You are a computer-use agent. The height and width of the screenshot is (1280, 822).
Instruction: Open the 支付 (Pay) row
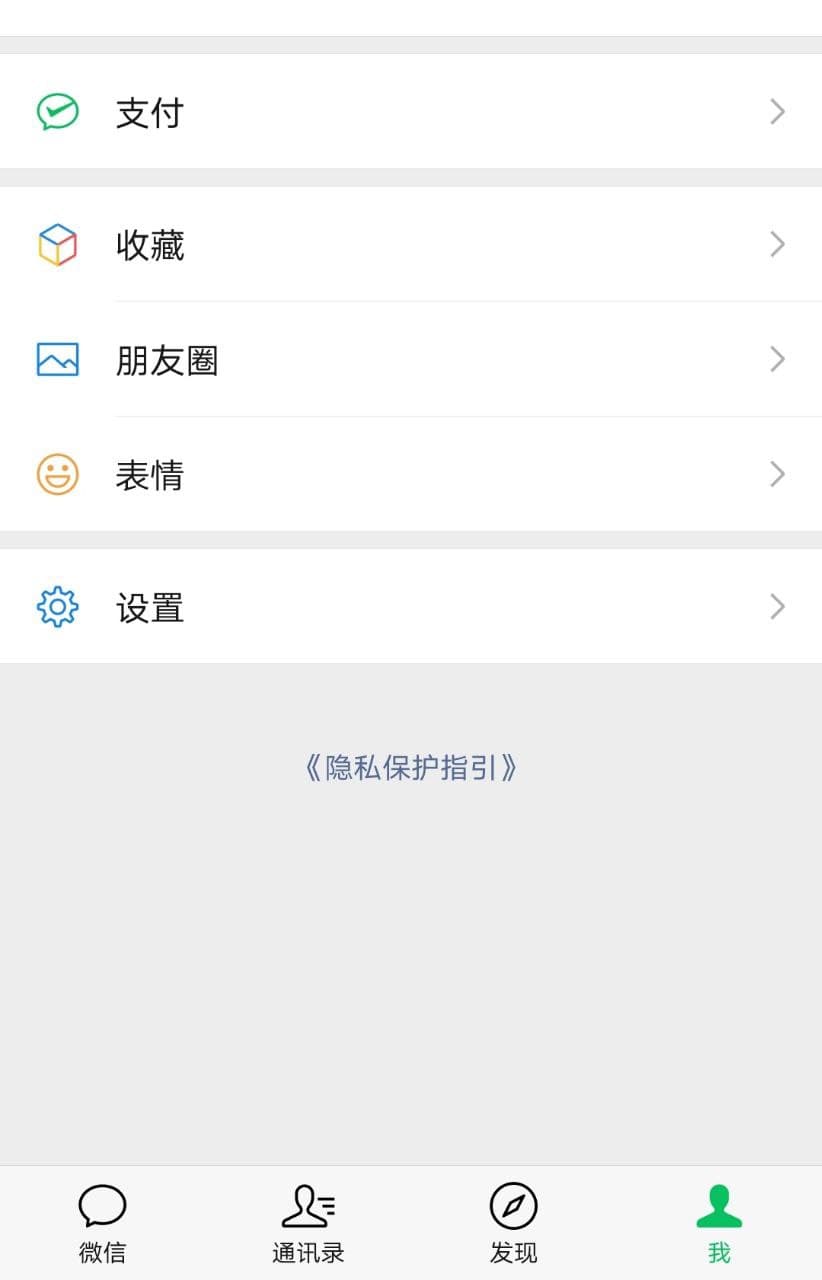point(410,112)
